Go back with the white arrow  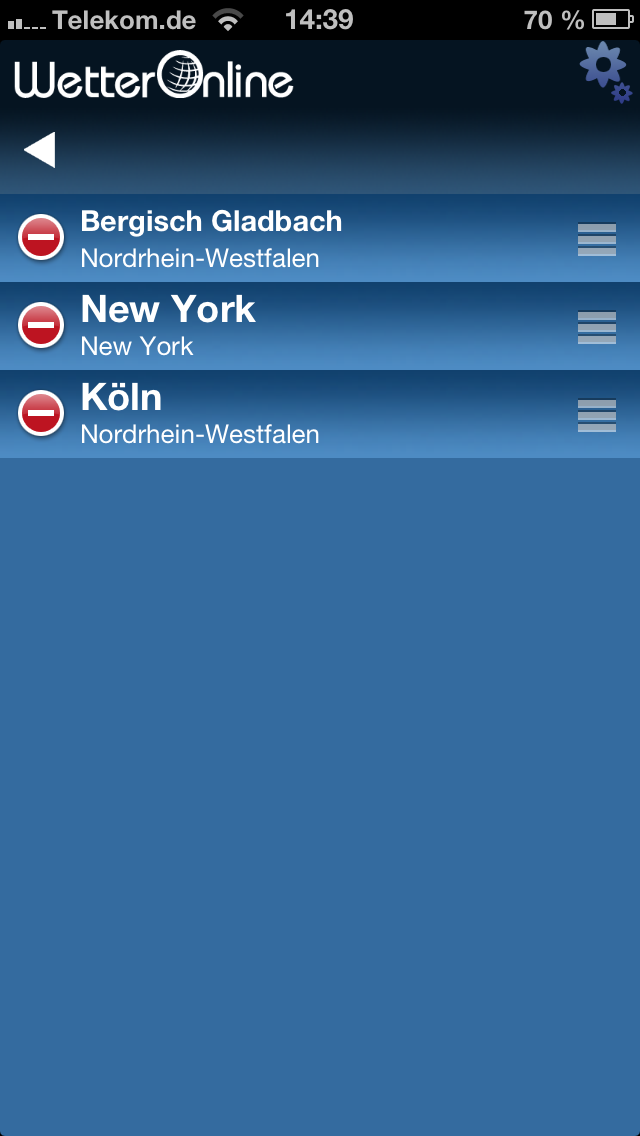point(40,150)
